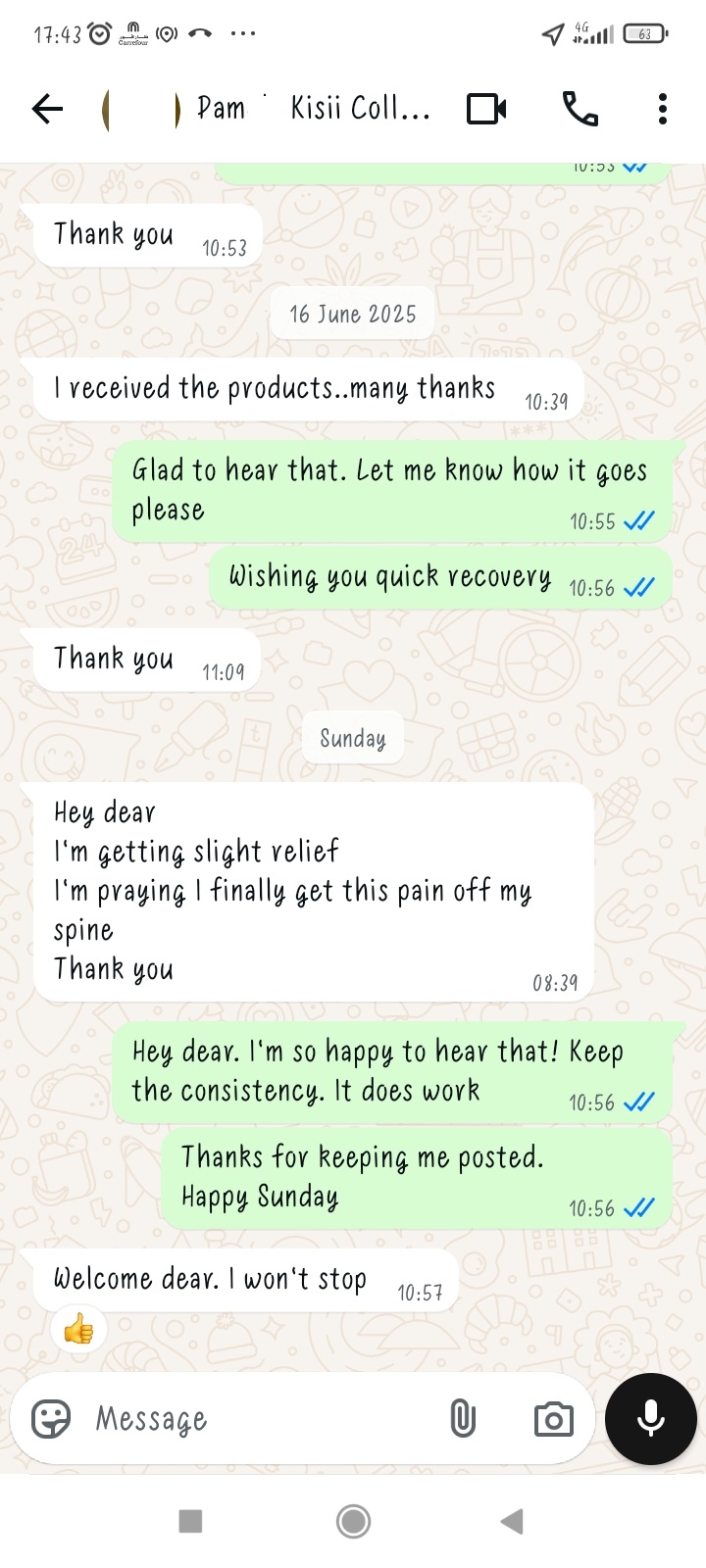Open the sticker and emoji picker

pyautogui.click(x=51, y=1418)
